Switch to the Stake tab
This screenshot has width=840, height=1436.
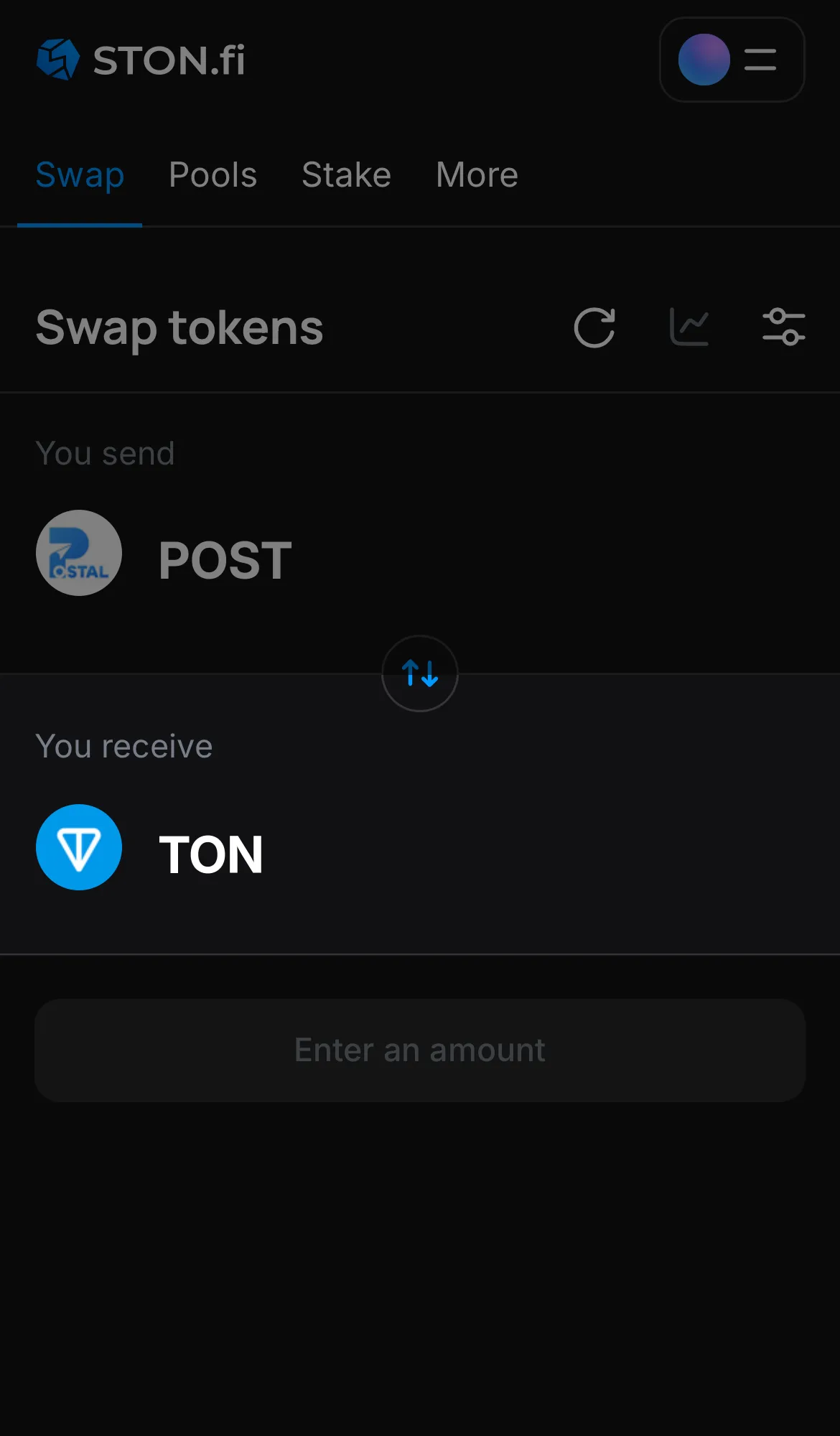pyautogui.click(x=346, y=174)
